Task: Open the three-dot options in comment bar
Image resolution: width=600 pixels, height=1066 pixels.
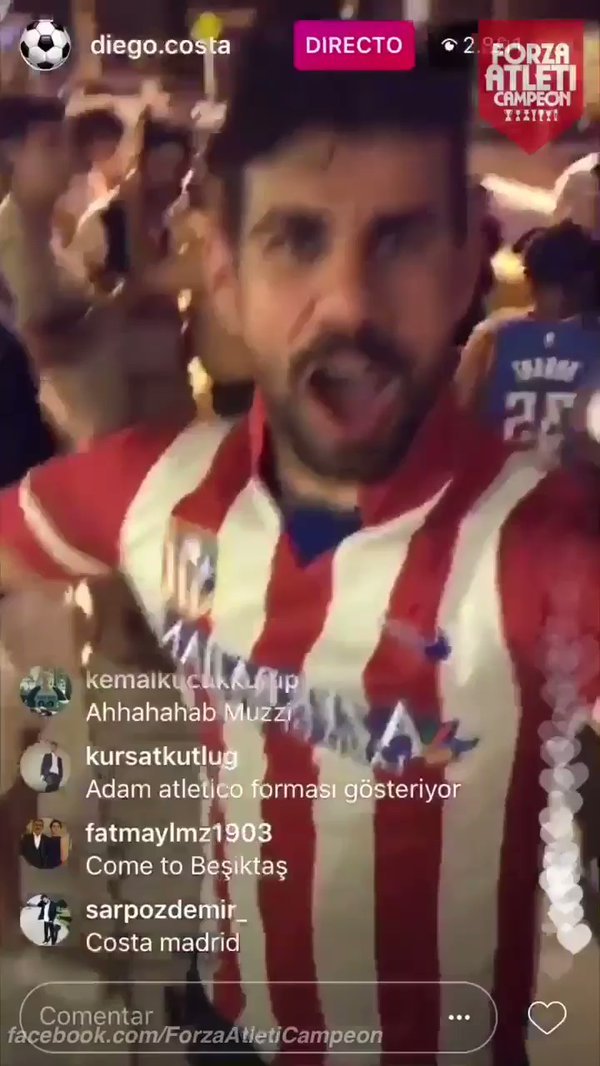Action: (459, 1017)
